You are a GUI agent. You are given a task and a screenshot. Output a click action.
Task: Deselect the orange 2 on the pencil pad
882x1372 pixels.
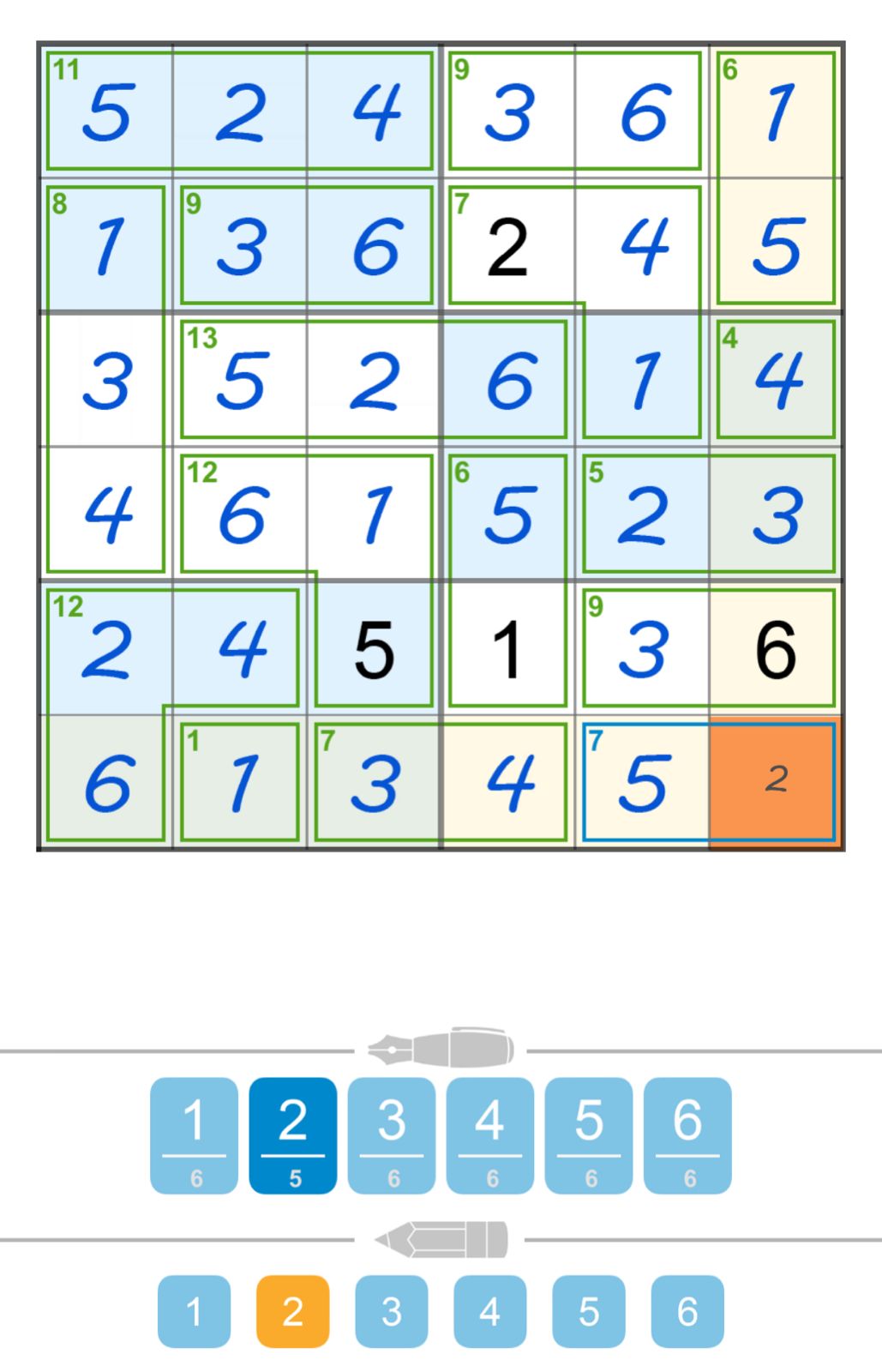click(x=292, y=1311)
